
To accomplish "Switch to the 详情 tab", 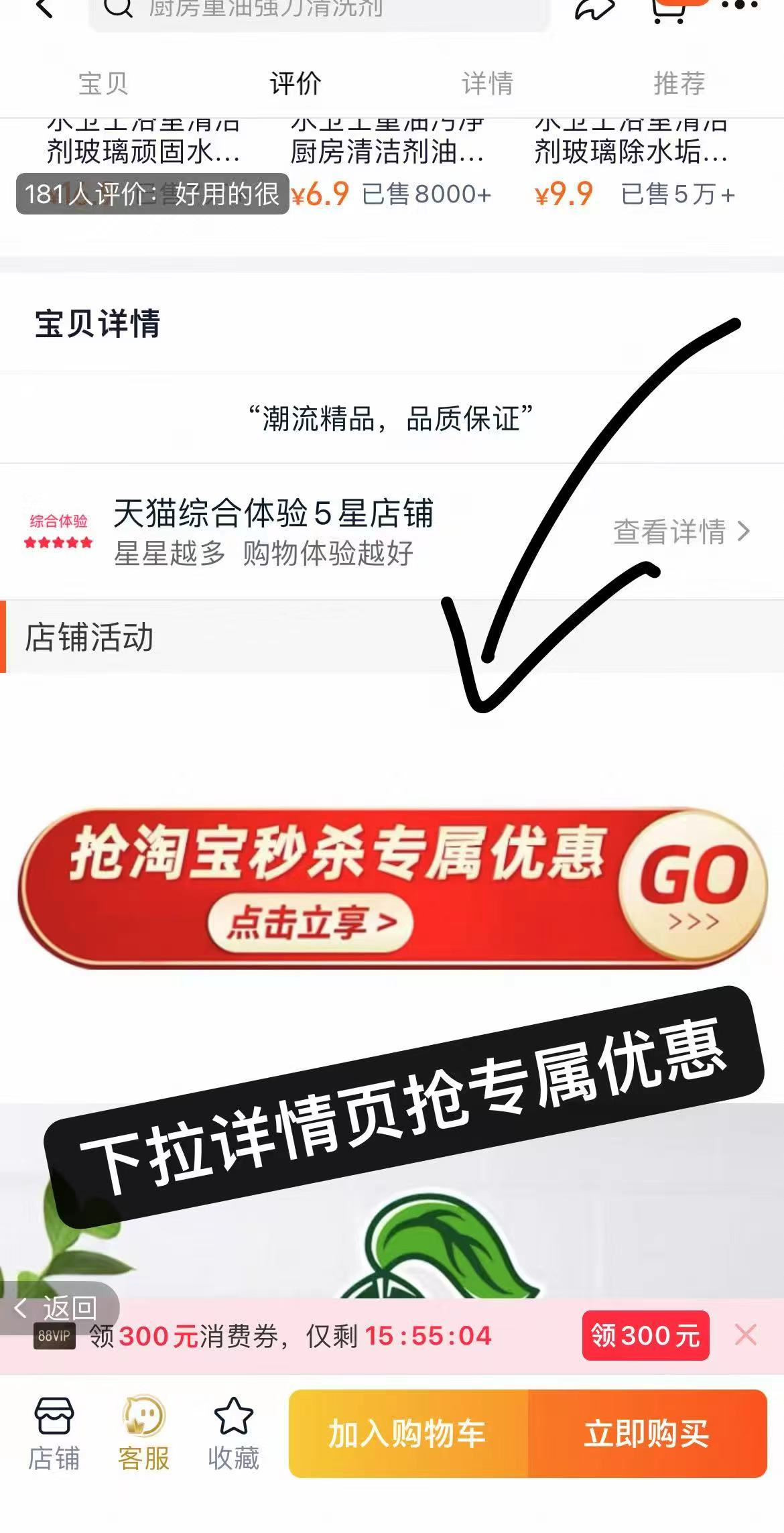I will point(487,84).
